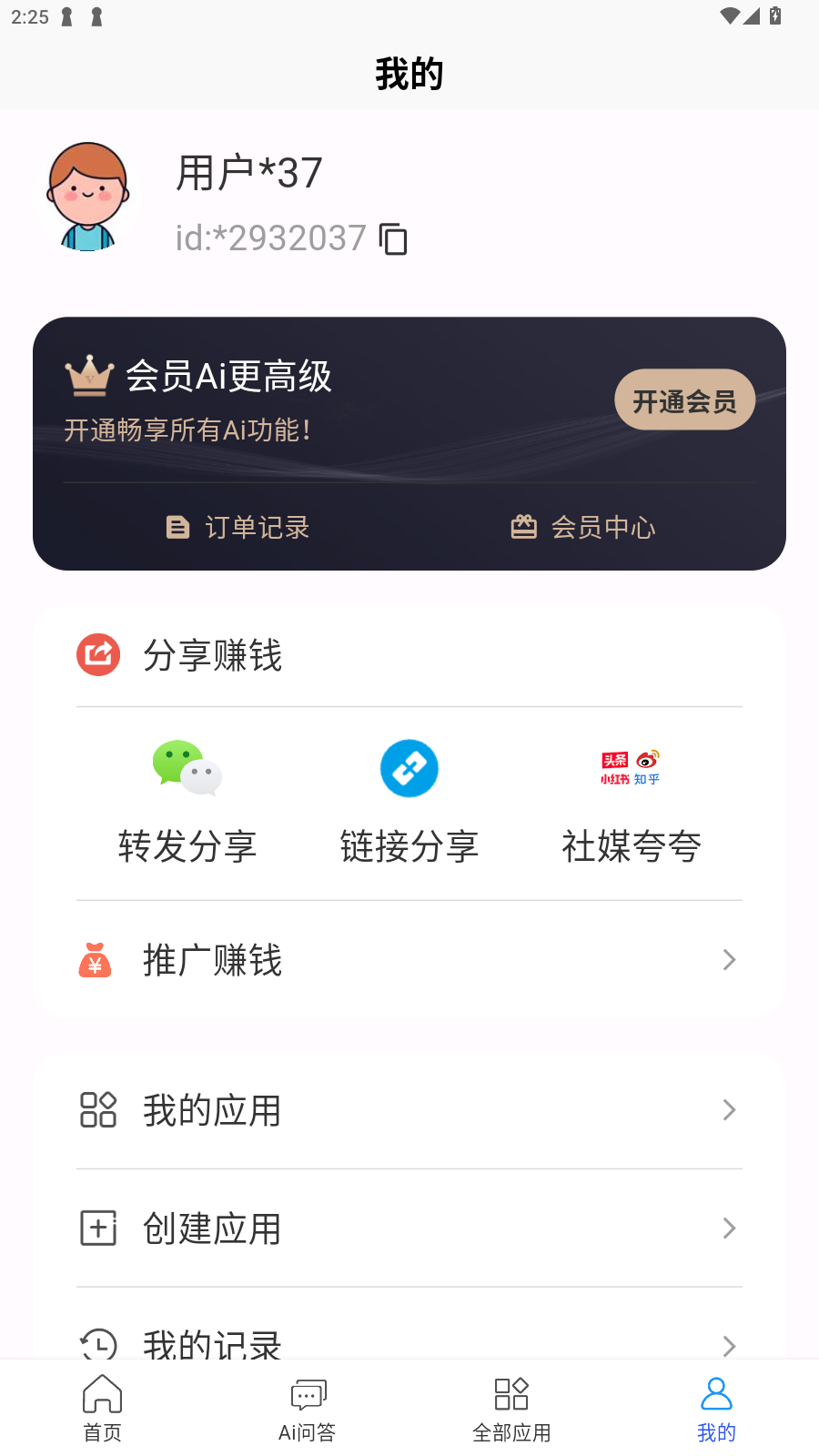
Task: Switch to the Ai问答 tab
Action: coord(308,1409)
